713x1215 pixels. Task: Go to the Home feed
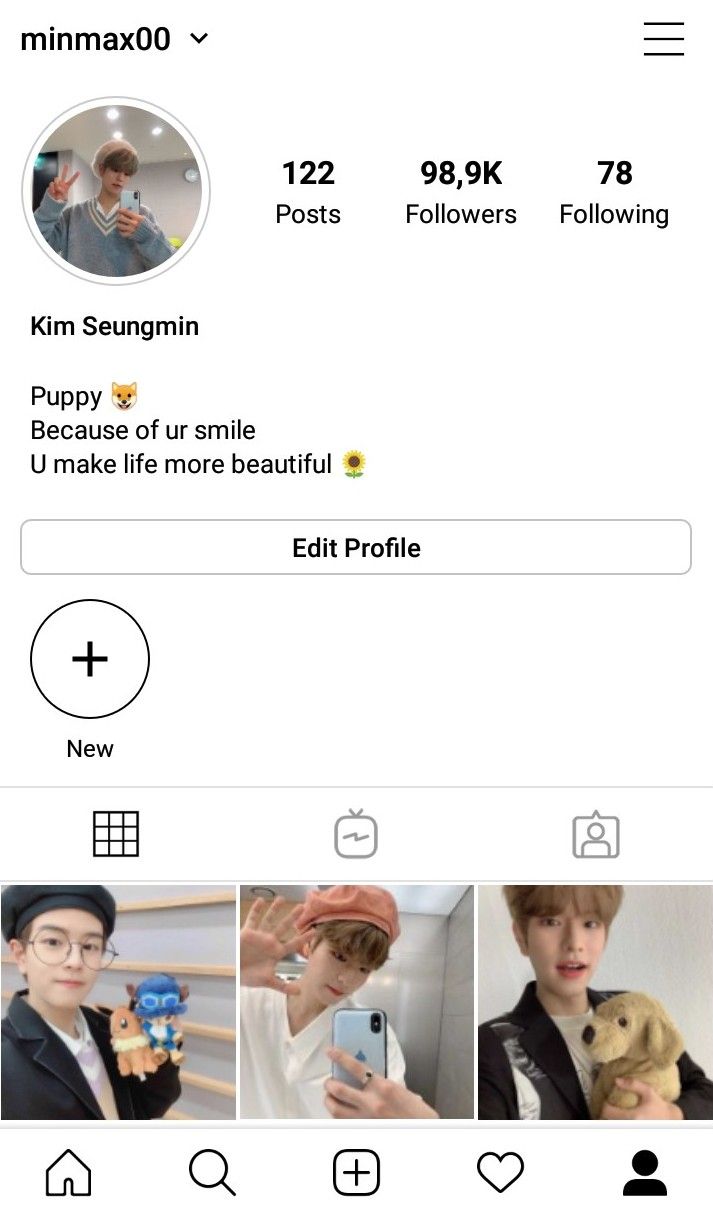(69, 1172)
